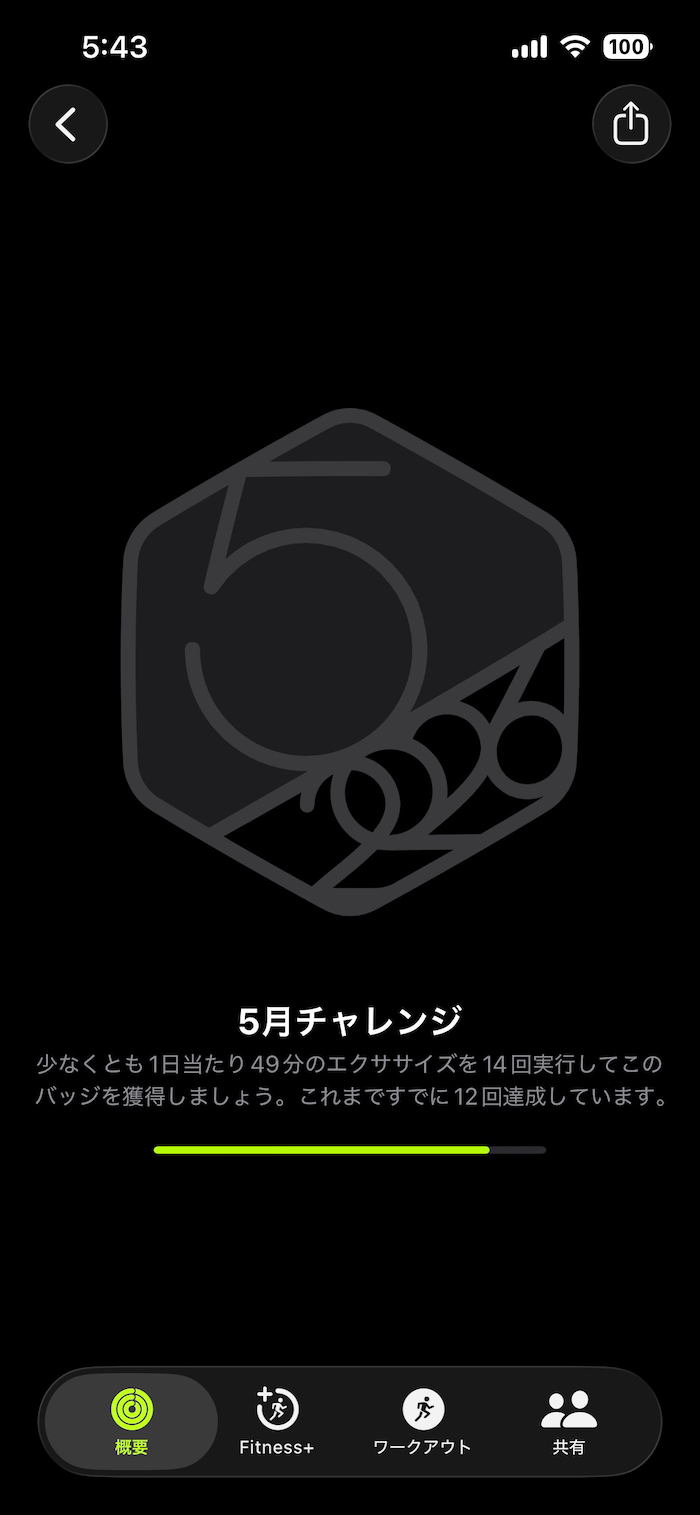Go back with the top-left arrow

coord(68,124)
